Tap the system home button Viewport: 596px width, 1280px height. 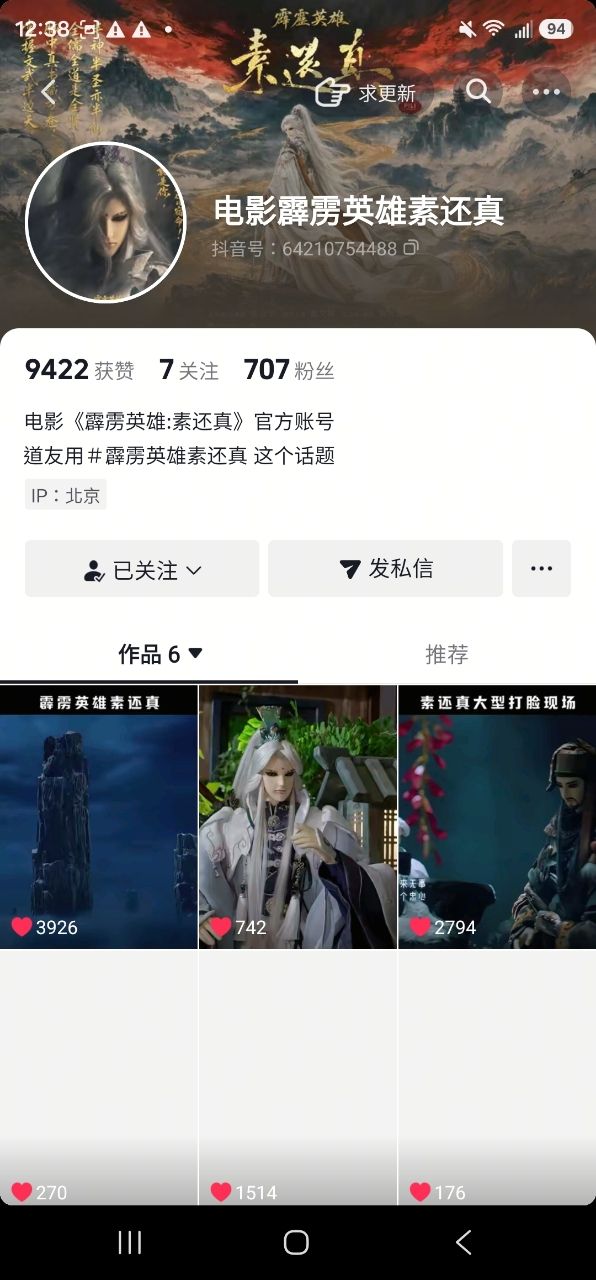point(296,1242)
